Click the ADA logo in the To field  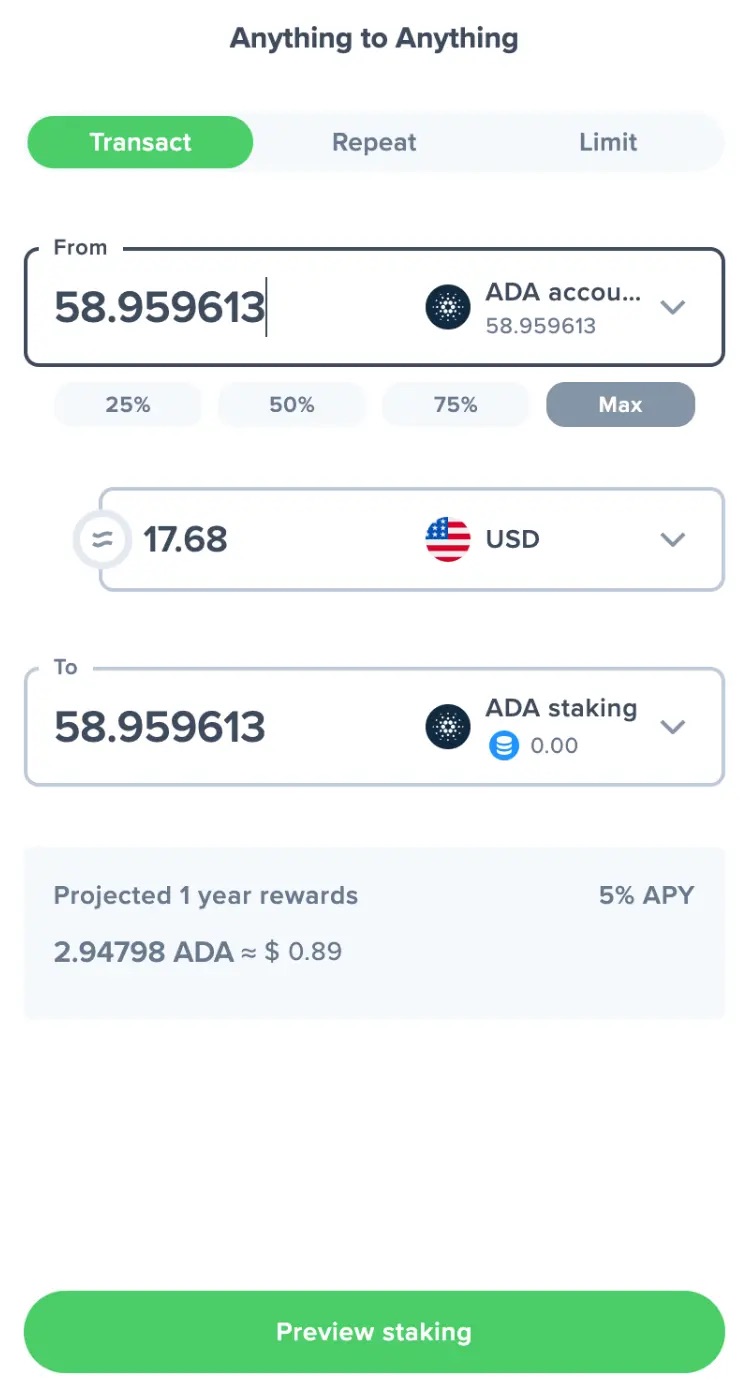(x=447, y=727)
